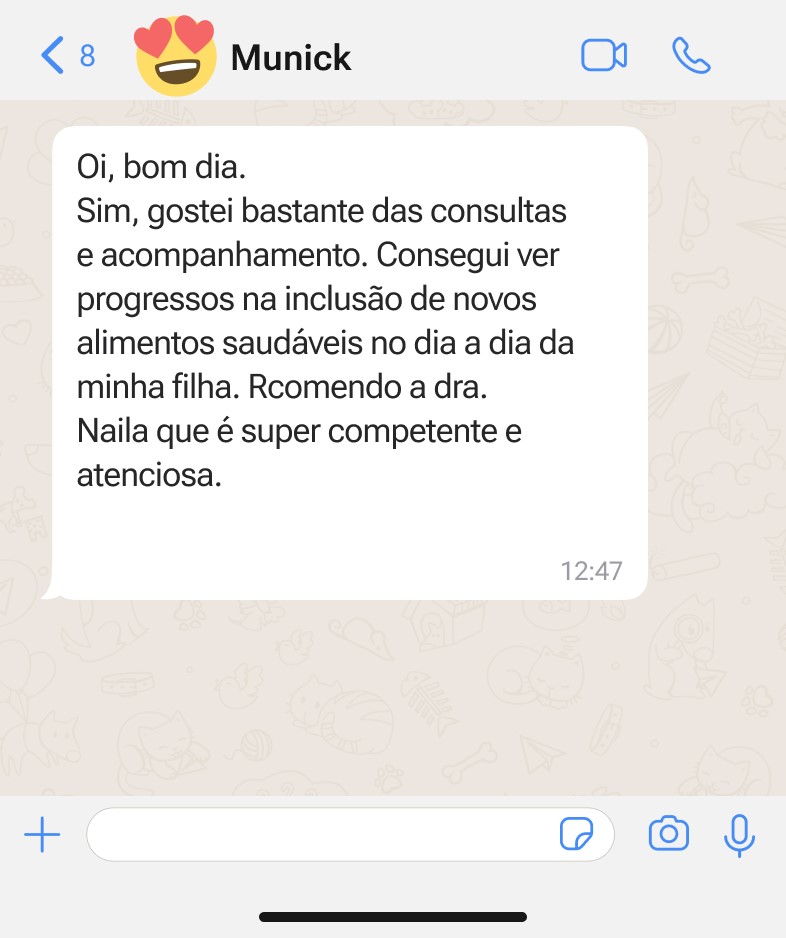Tap the microphone to record a voice message

(739, 834)
